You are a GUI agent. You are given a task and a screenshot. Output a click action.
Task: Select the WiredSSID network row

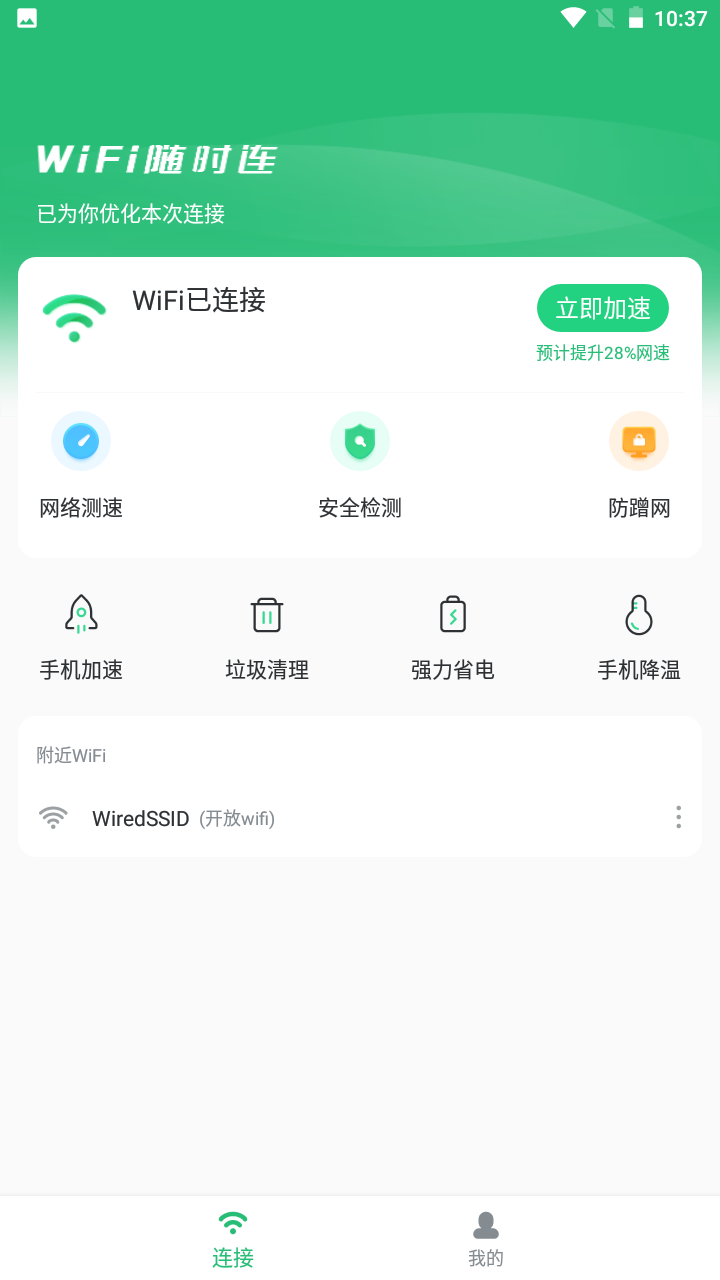tap(360, 818)
